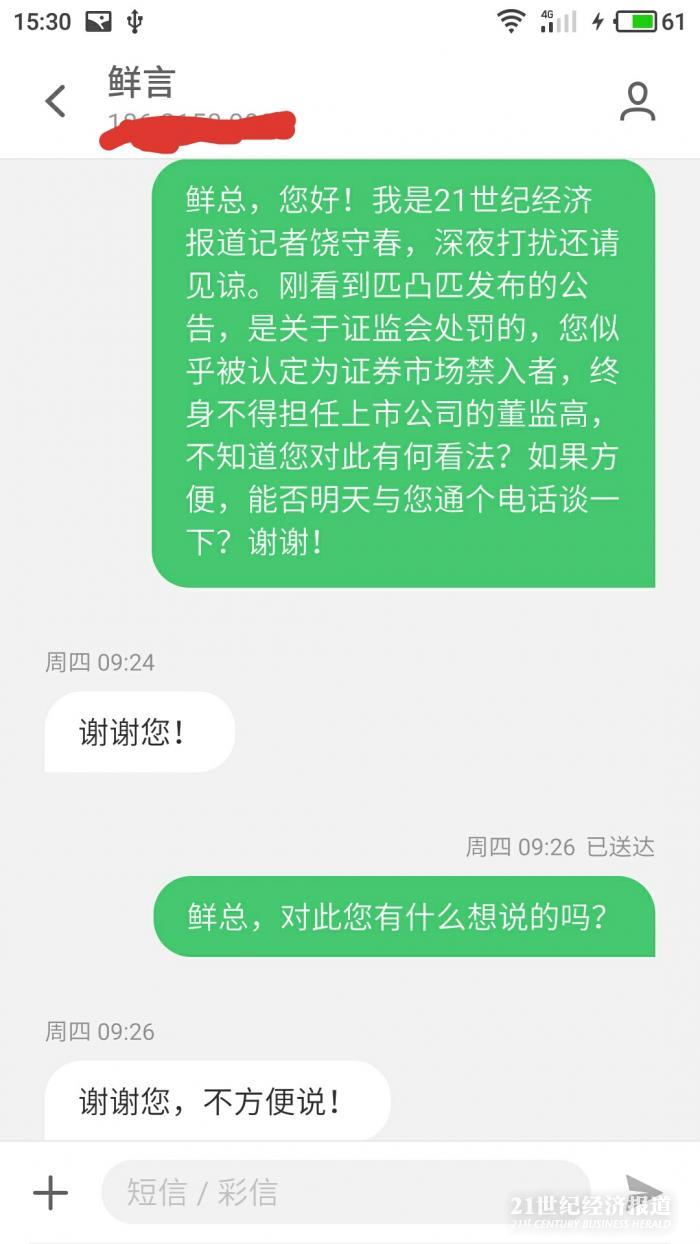Image resolution: width=700 pixels, height=1244 pixels.
Task: Tap the plus attachment button
Action: [x=50, y=1192]
